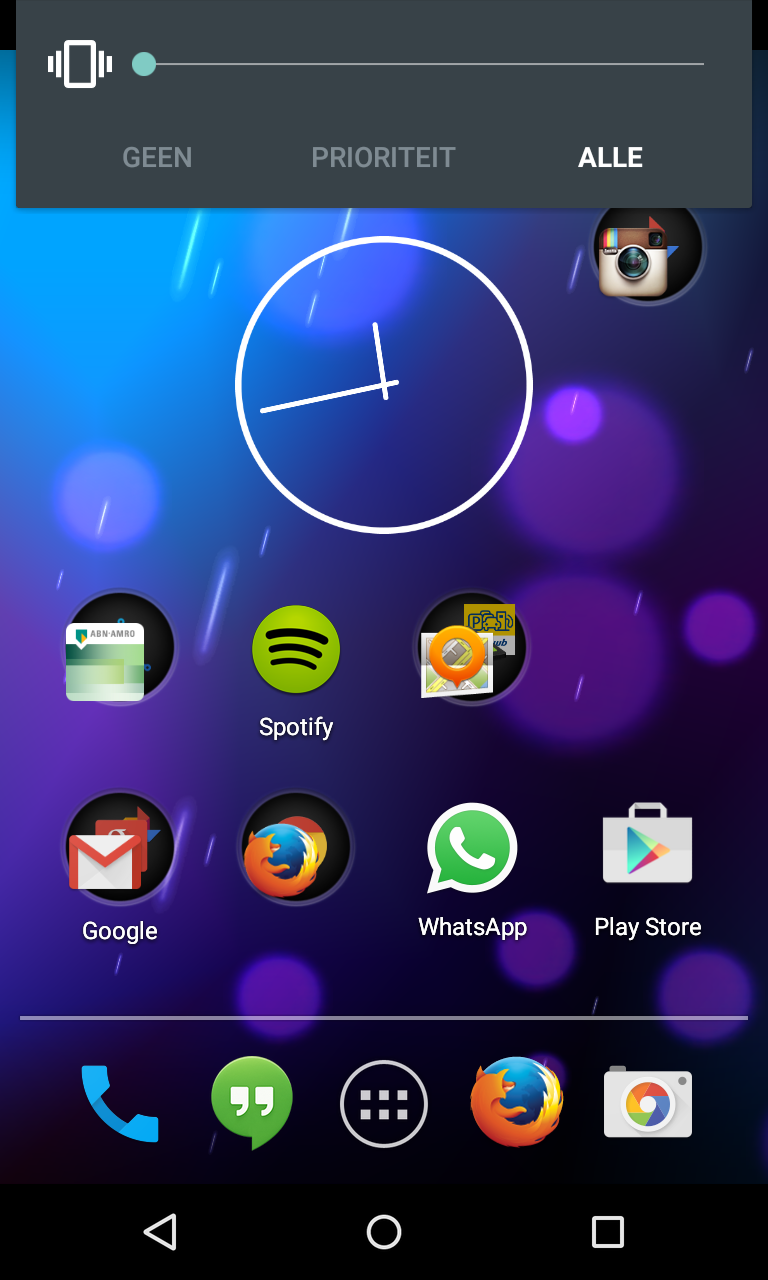Open the app drawer
Viewport: 768px width, 1280px height.
(384, 1104)
